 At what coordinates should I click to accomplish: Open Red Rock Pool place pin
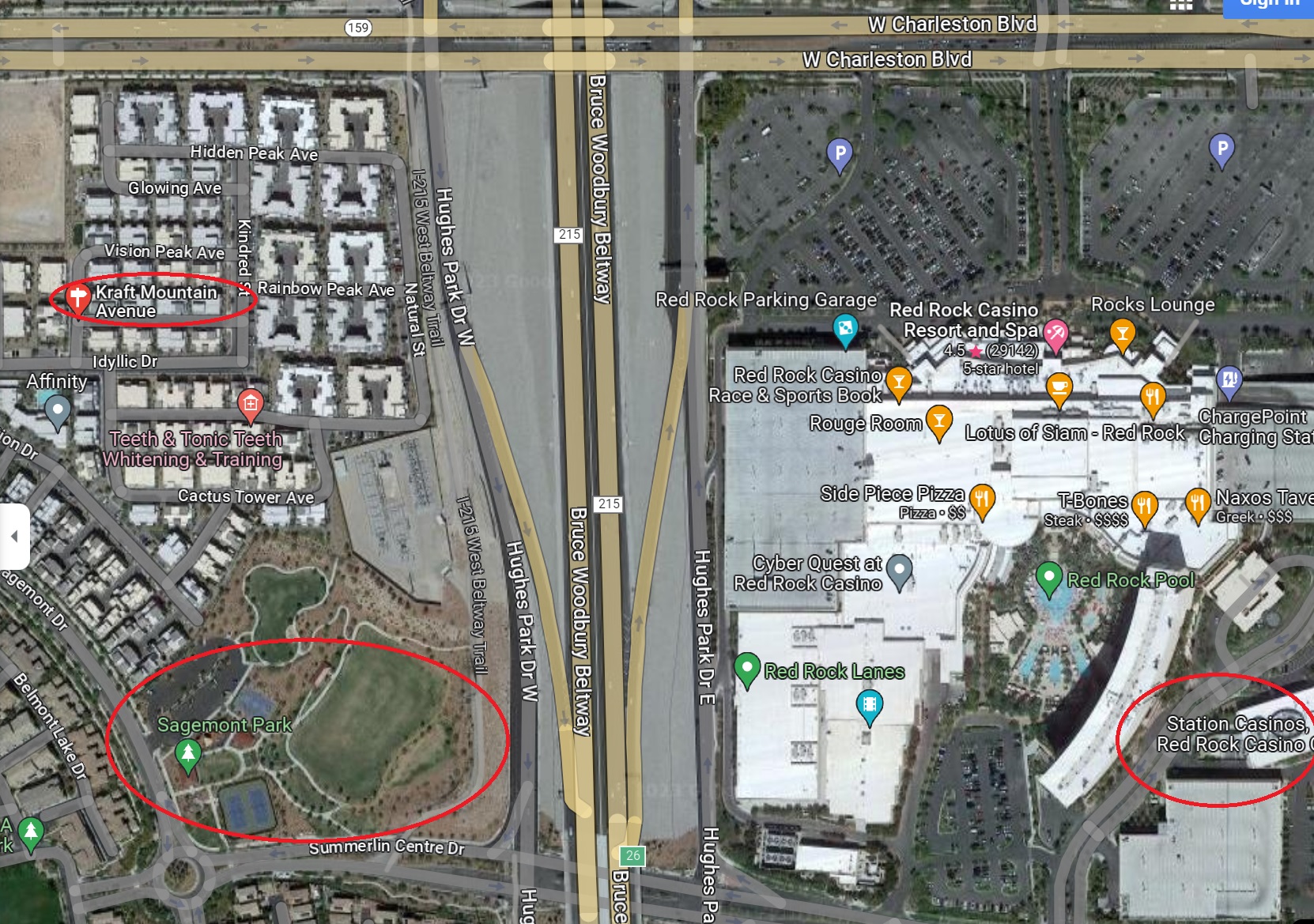[1048, 578]
